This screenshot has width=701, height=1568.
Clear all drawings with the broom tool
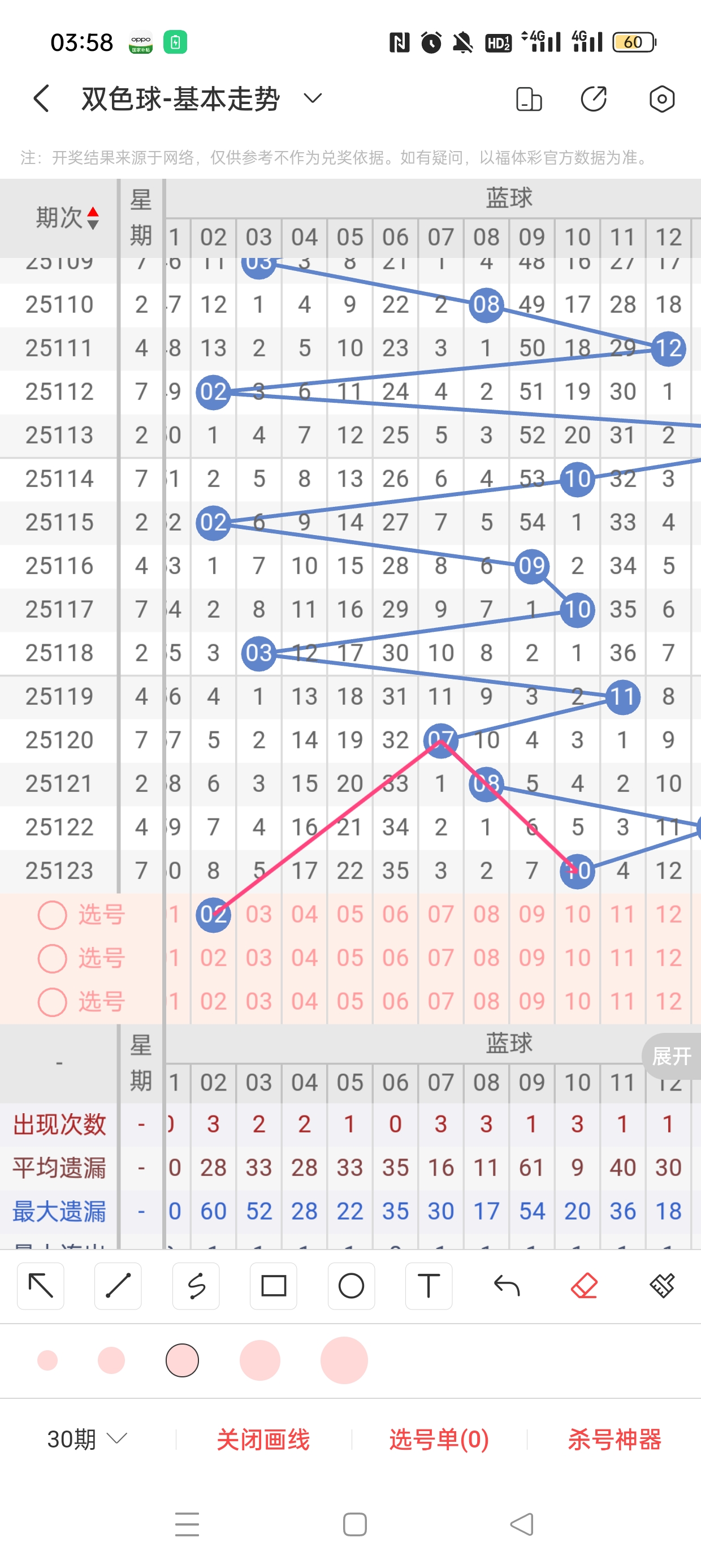661,1286
